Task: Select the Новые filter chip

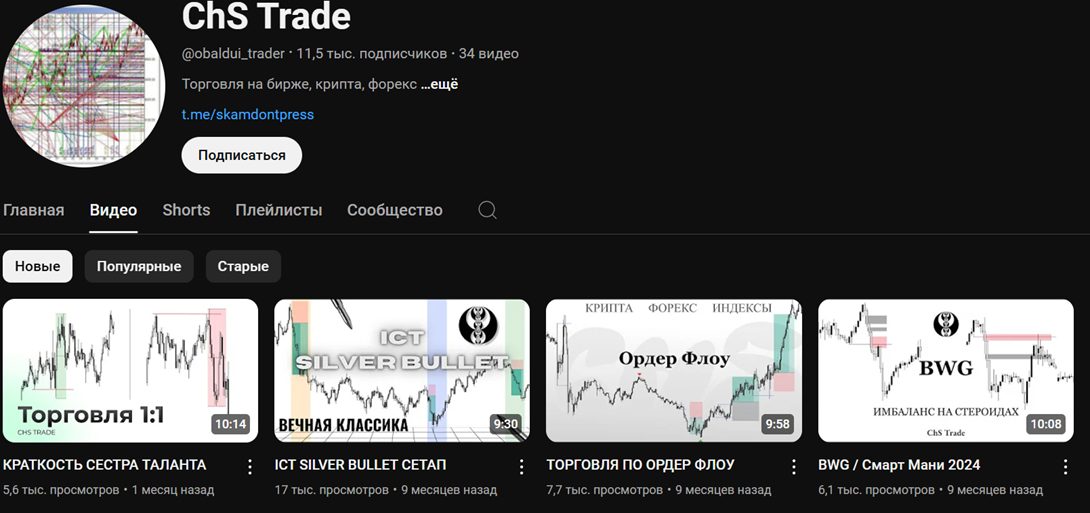Action: (37, 267)
